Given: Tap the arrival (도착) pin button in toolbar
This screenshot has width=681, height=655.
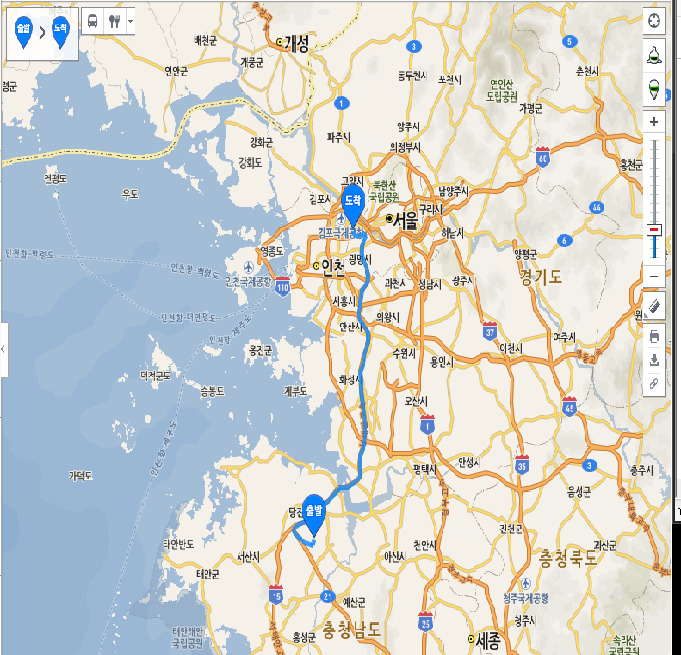Looking at the screenshot, I should pyautogui.click(x=60, y=31).
